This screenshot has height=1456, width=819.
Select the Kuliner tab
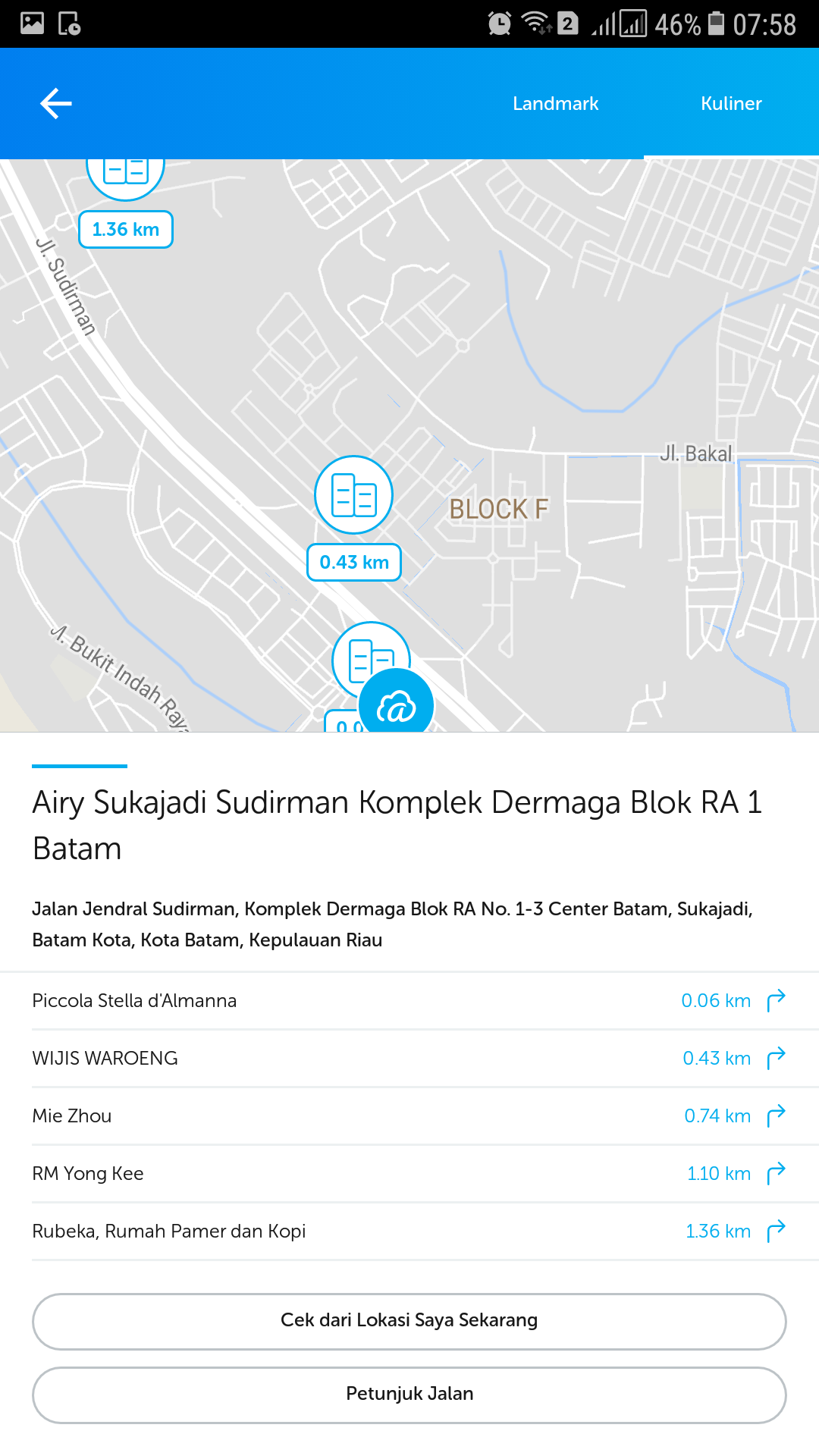tap(731, 104)
